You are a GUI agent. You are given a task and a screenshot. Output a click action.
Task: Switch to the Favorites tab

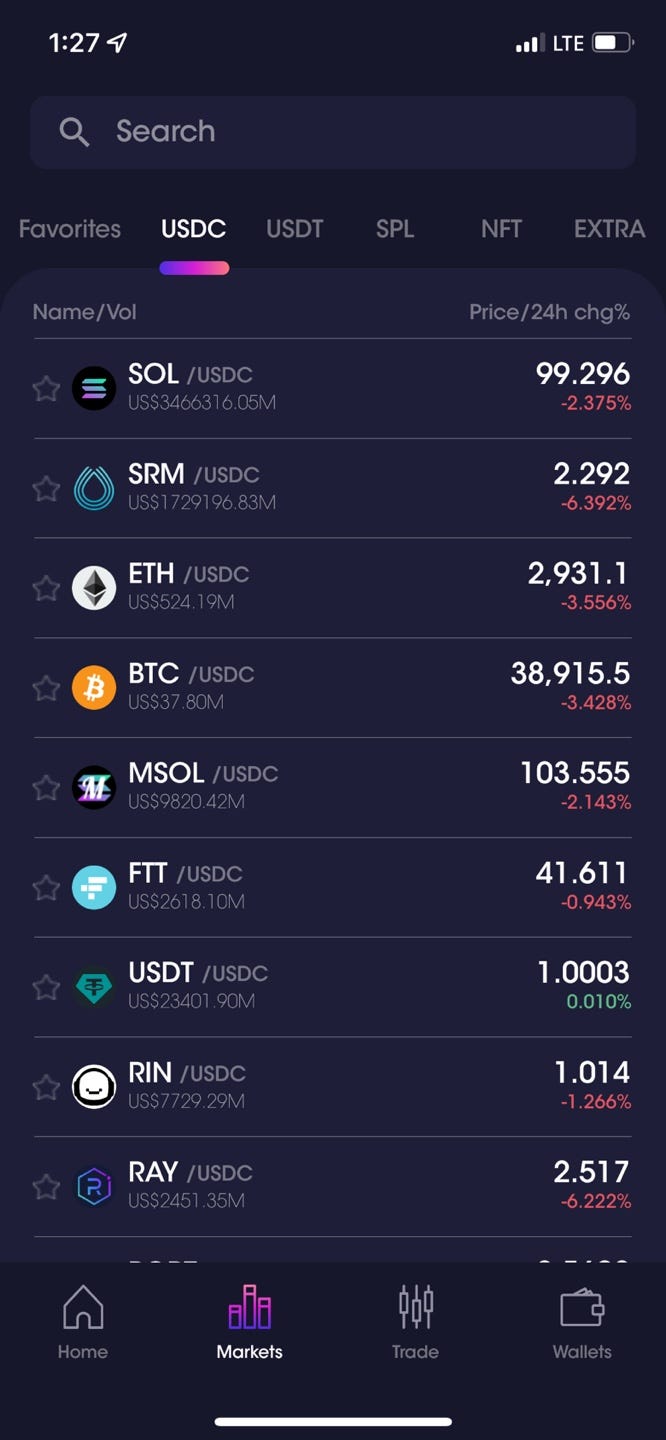70,229
